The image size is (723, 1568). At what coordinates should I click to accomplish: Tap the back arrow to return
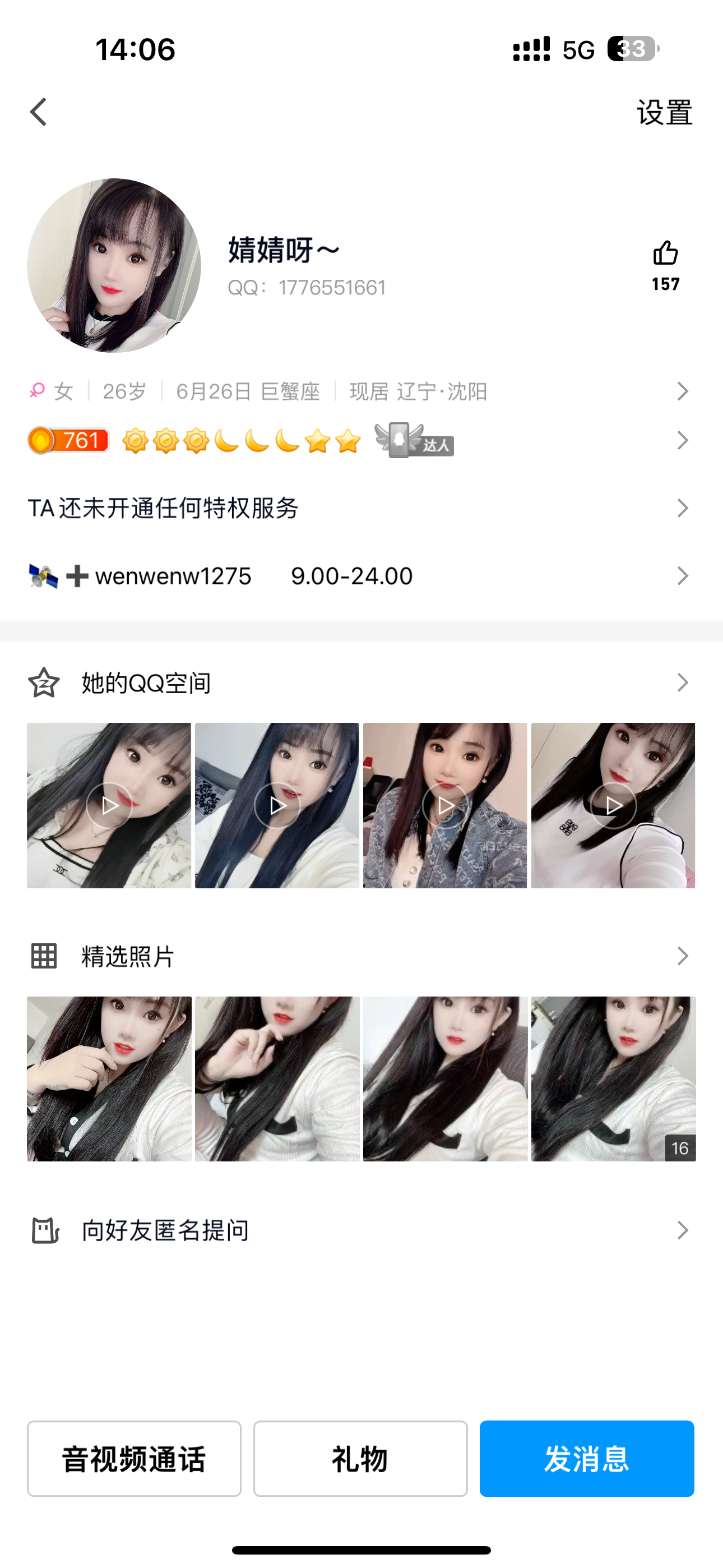click(38, 112)
